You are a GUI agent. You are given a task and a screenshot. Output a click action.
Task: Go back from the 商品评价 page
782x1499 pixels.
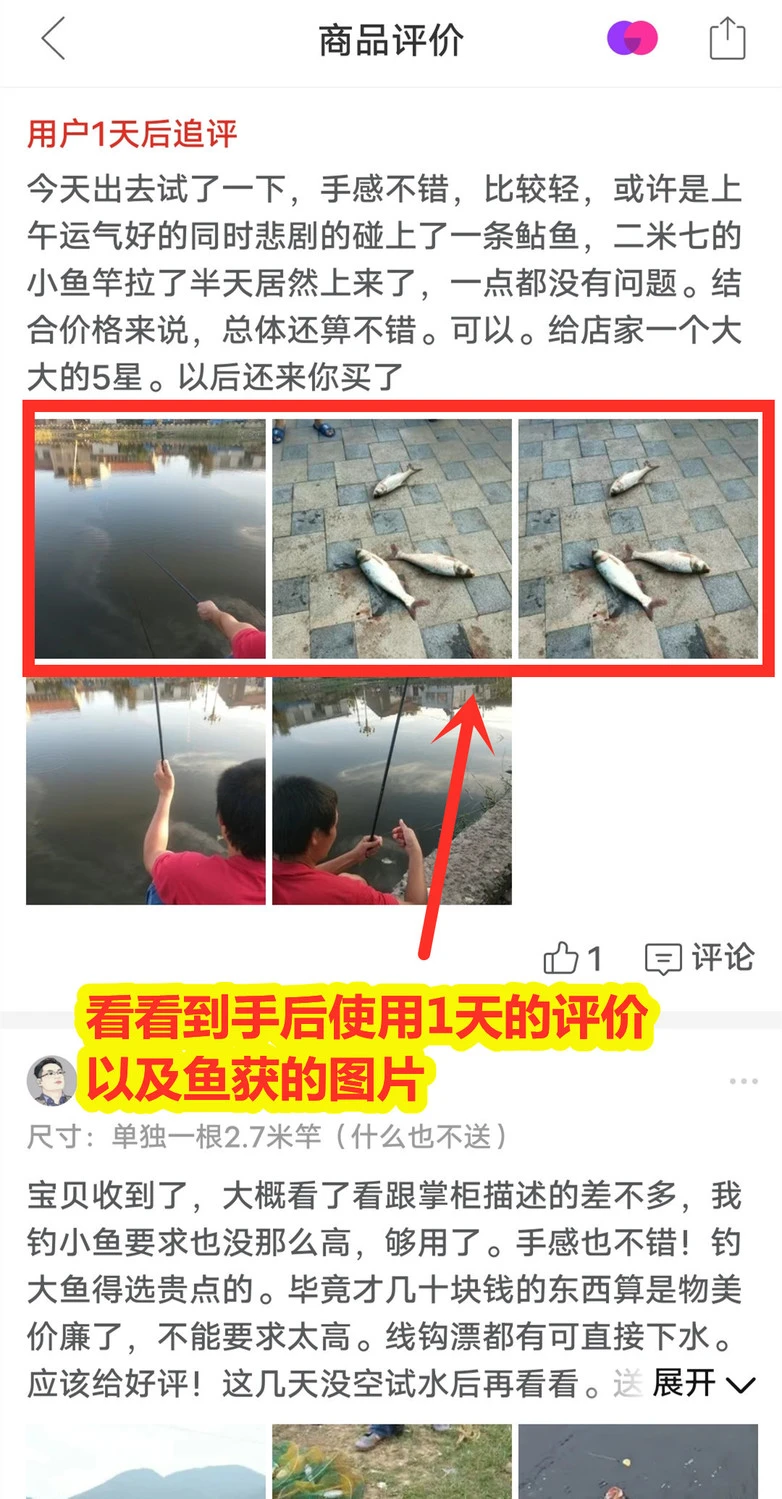pos(53,40)
